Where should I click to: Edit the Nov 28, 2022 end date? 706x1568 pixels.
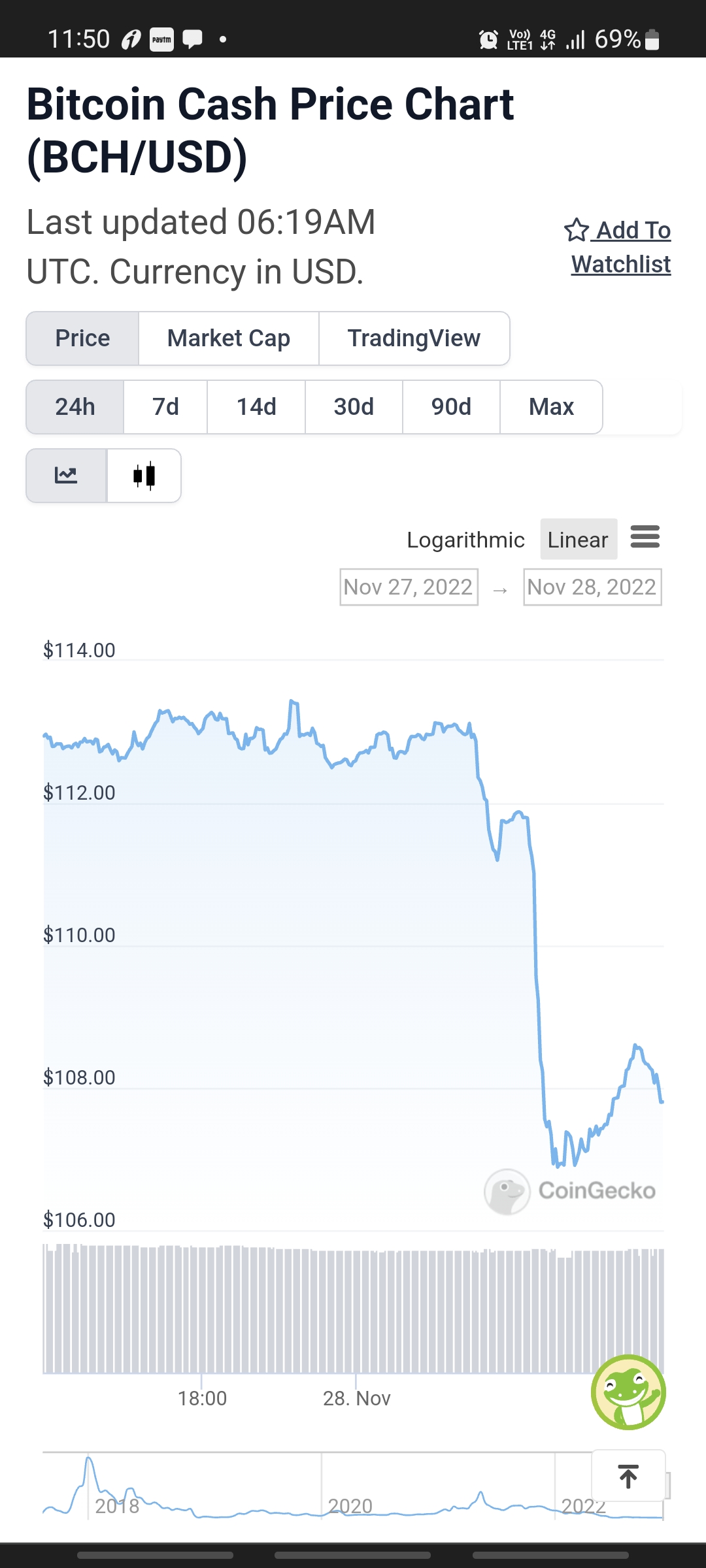click(x=592, y=587)
